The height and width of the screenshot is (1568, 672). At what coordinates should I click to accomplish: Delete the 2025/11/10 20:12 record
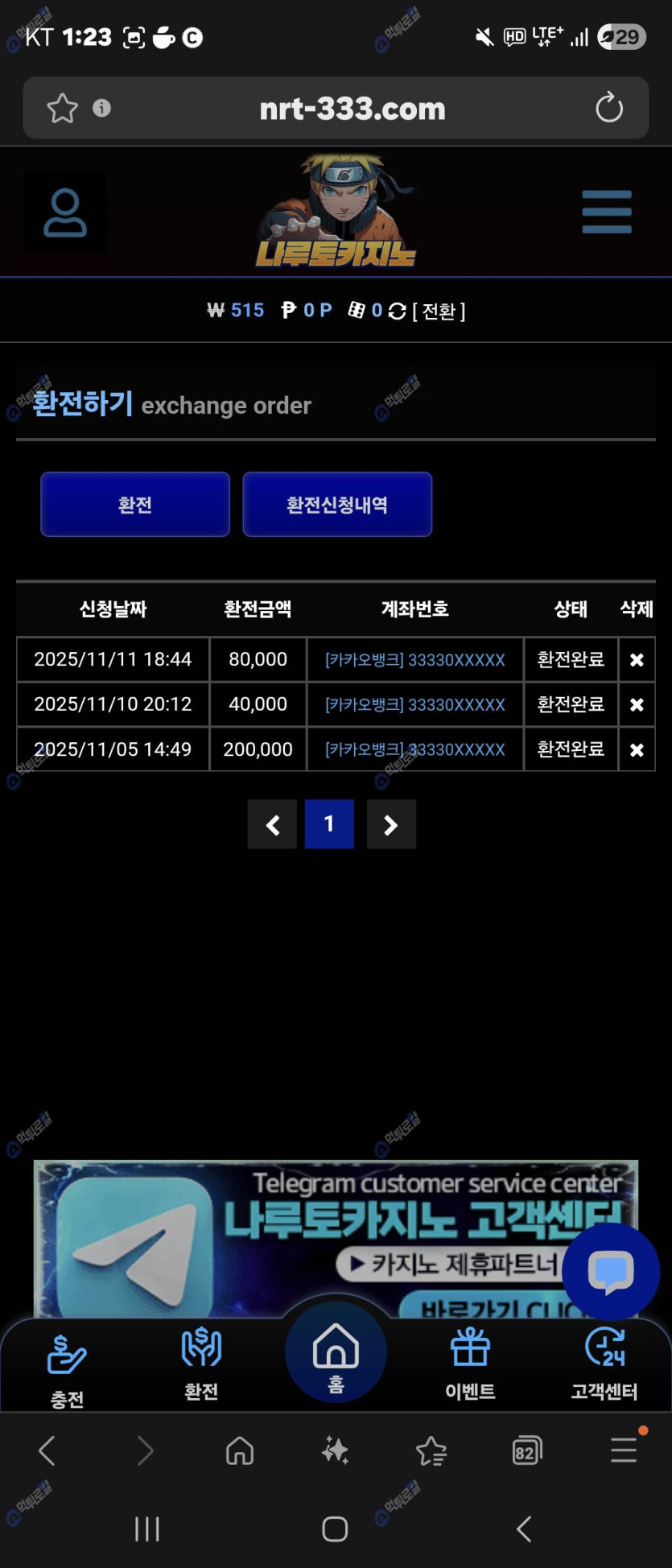coord(637,704)
